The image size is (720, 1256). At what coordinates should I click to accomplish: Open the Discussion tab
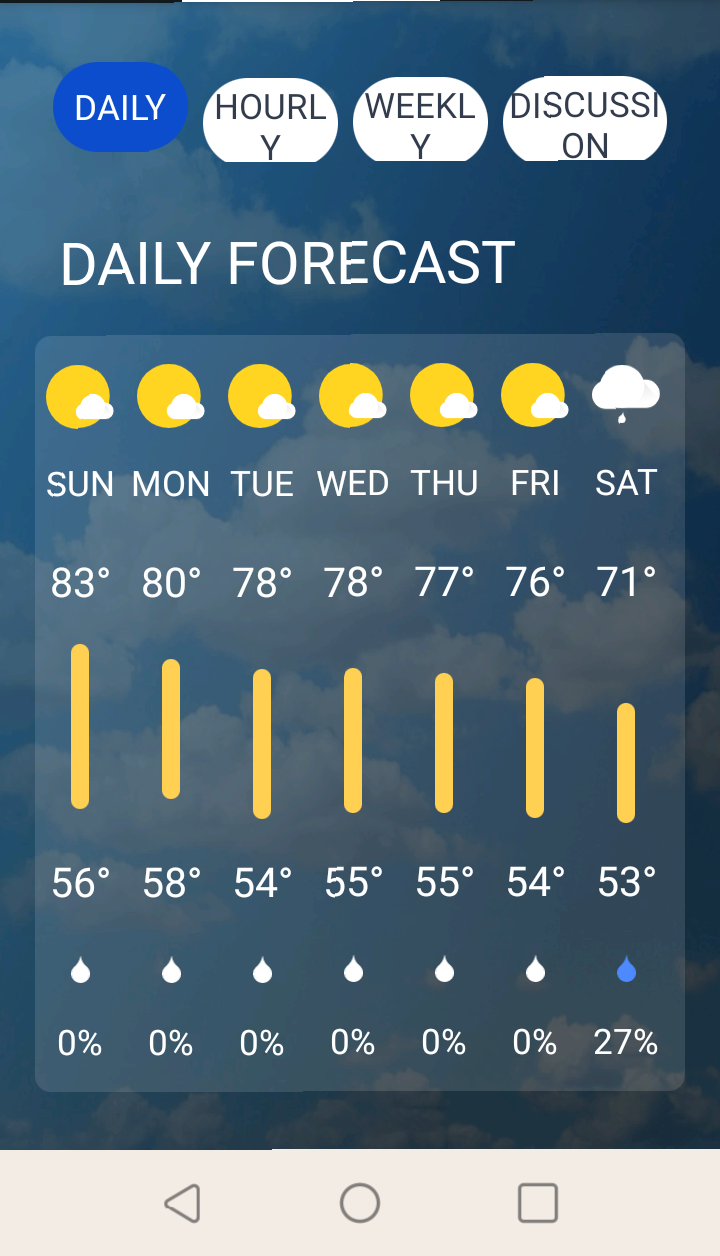(585, 120)
